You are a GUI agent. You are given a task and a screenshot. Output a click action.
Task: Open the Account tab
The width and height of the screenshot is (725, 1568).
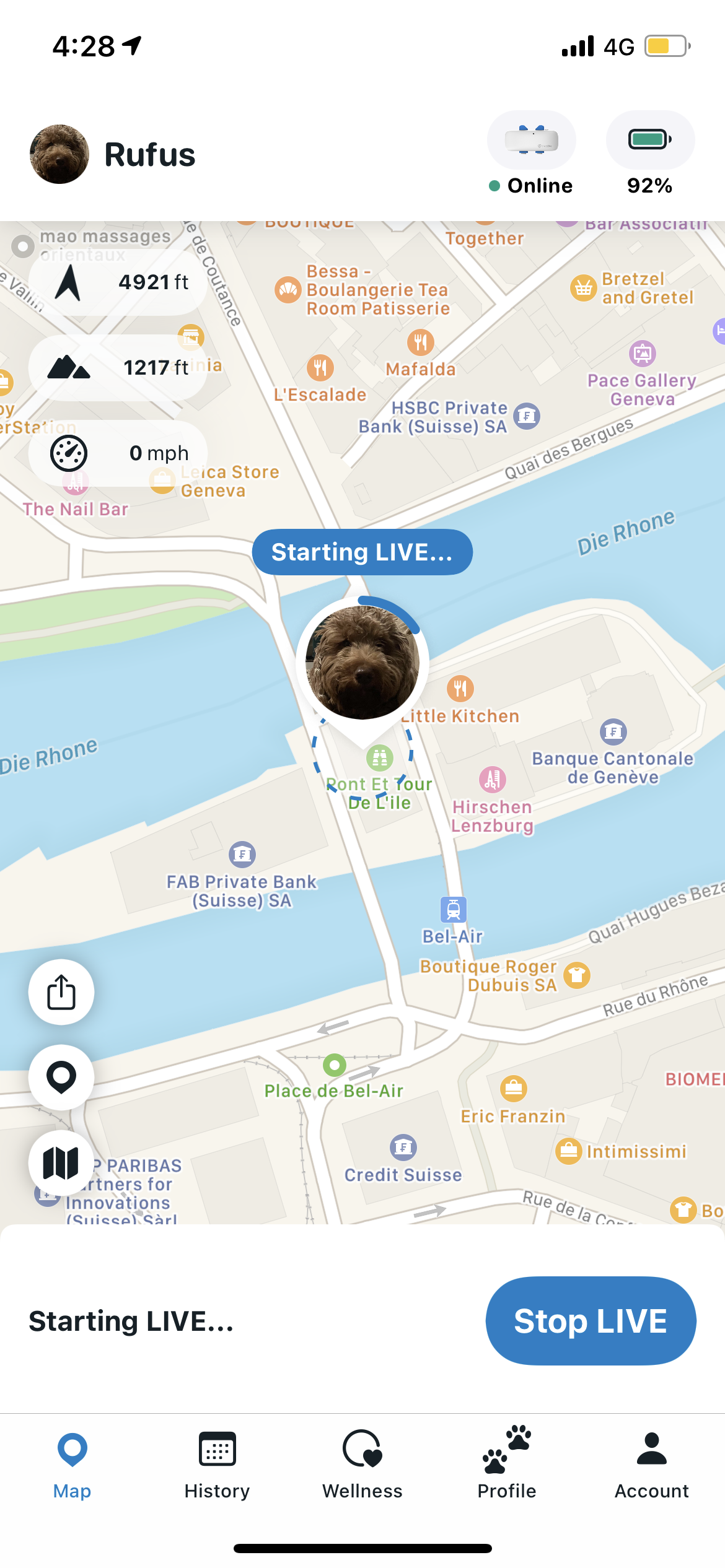pos(651,1465)
